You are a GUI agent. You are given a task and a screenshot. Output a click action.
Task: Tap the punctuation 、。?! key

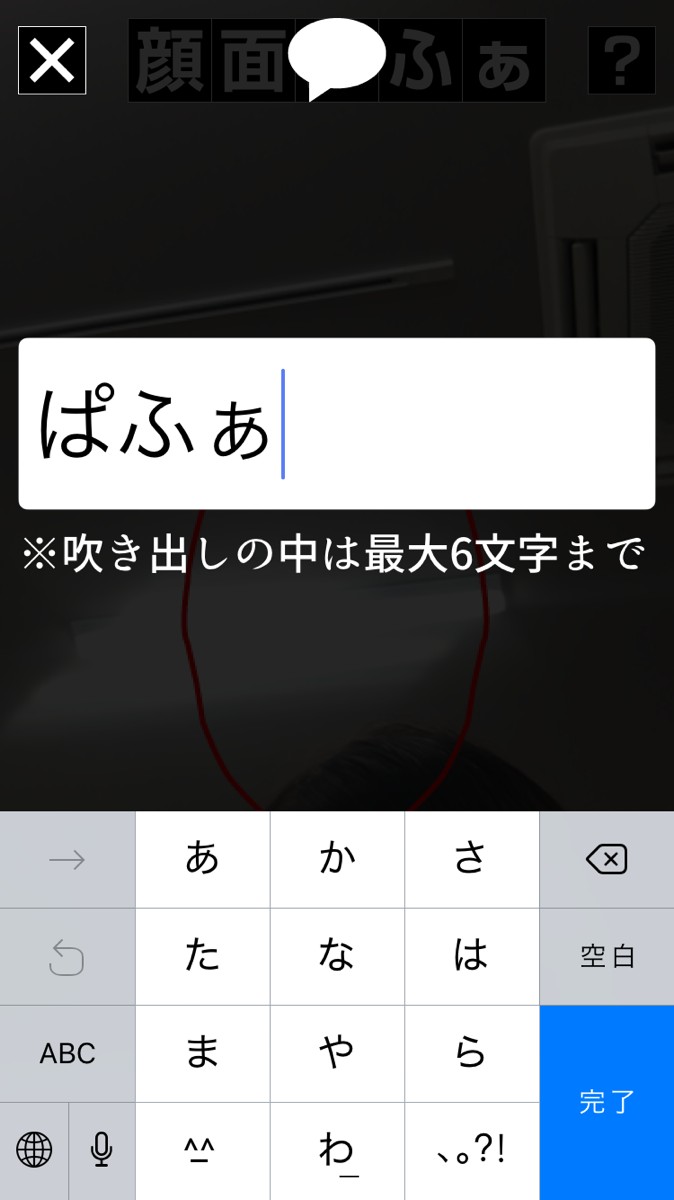[x=472, y=1151]
